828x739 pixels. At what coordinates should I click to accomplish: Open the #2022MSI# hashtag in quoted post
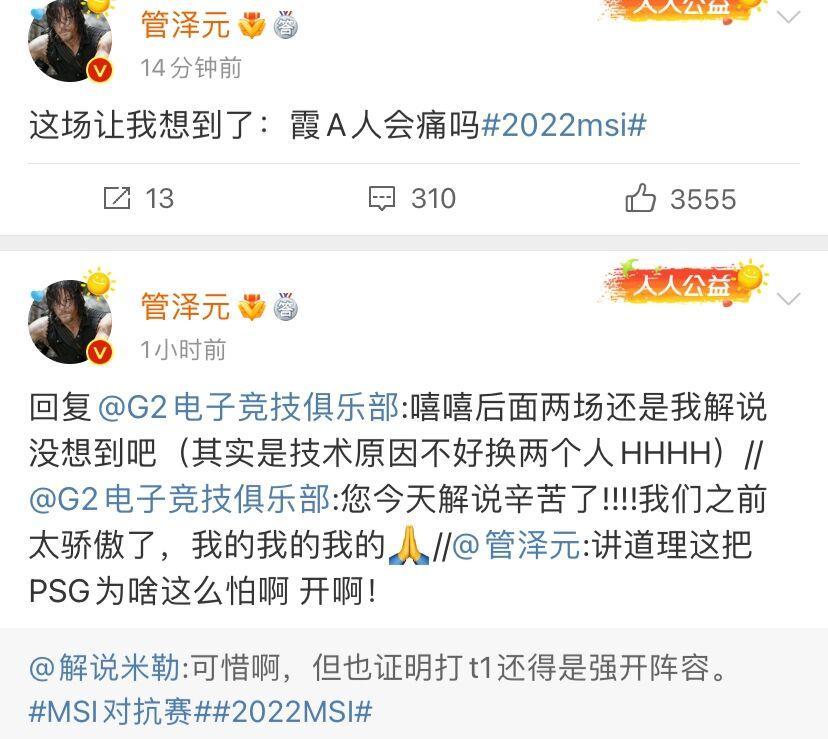click(x=282, y=711)
